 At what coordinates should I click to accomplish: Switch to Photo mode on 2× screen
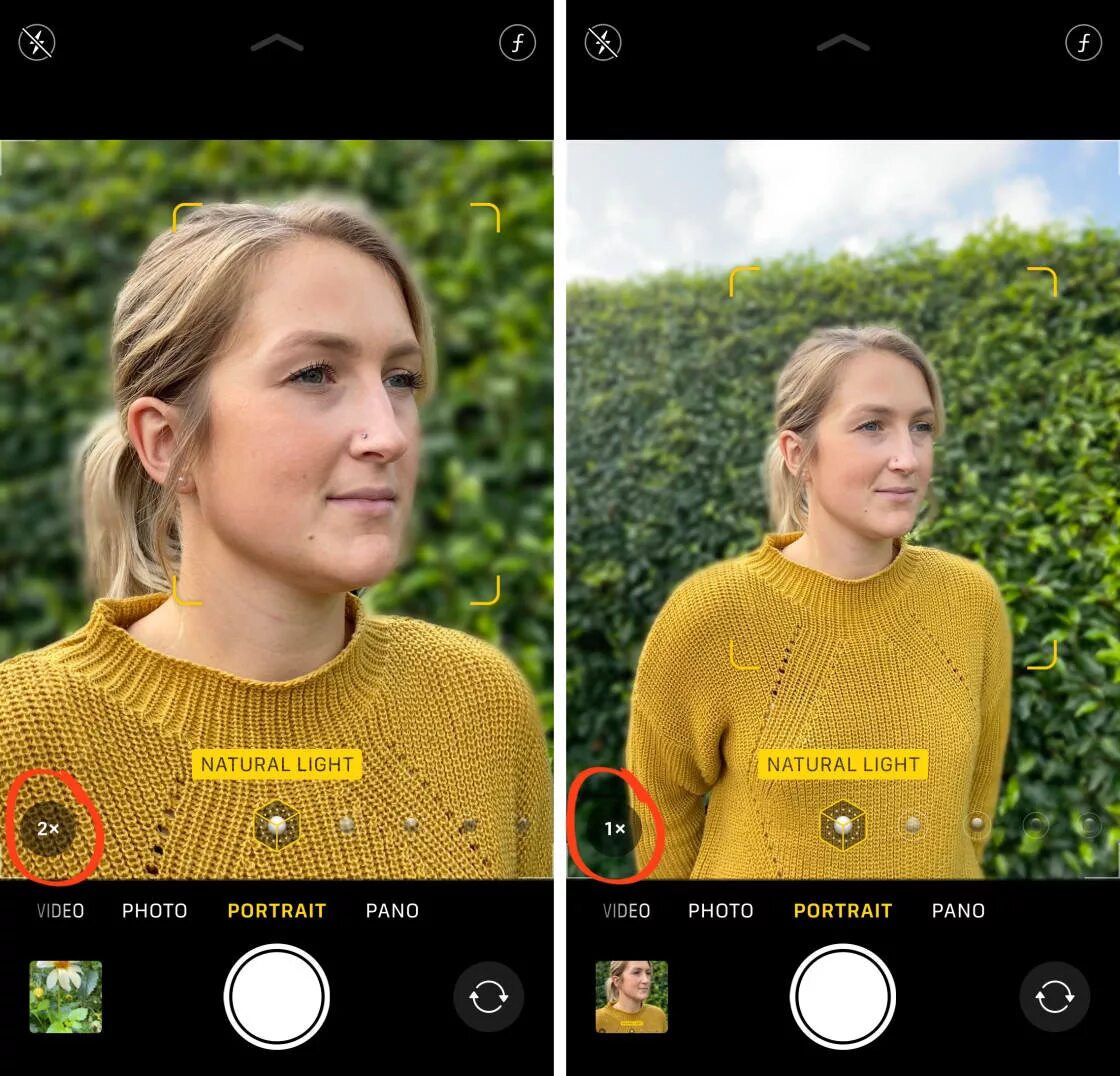click(154, 911)
